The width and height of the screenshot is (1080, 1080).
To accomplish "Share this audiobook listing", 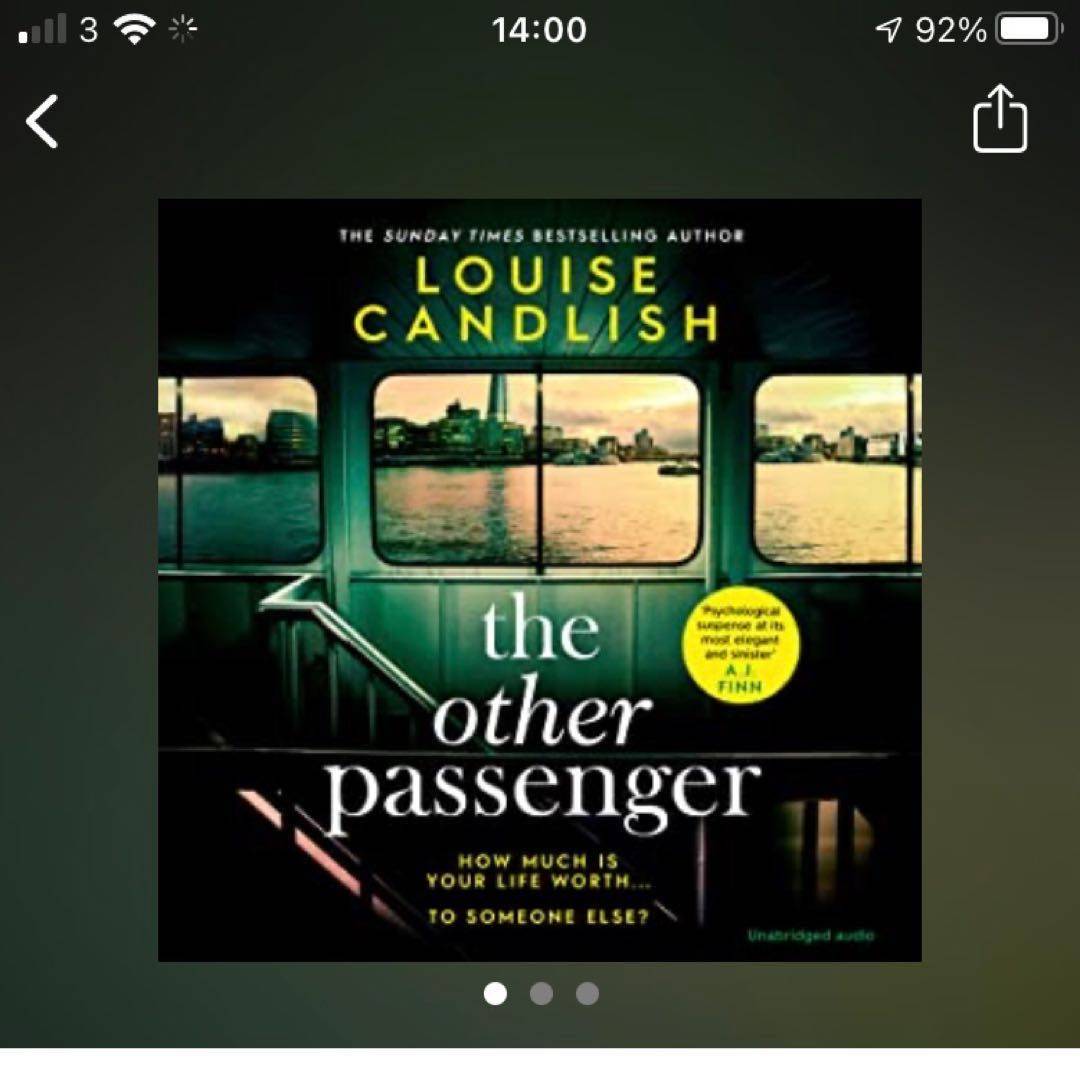I will [1000, 119].
